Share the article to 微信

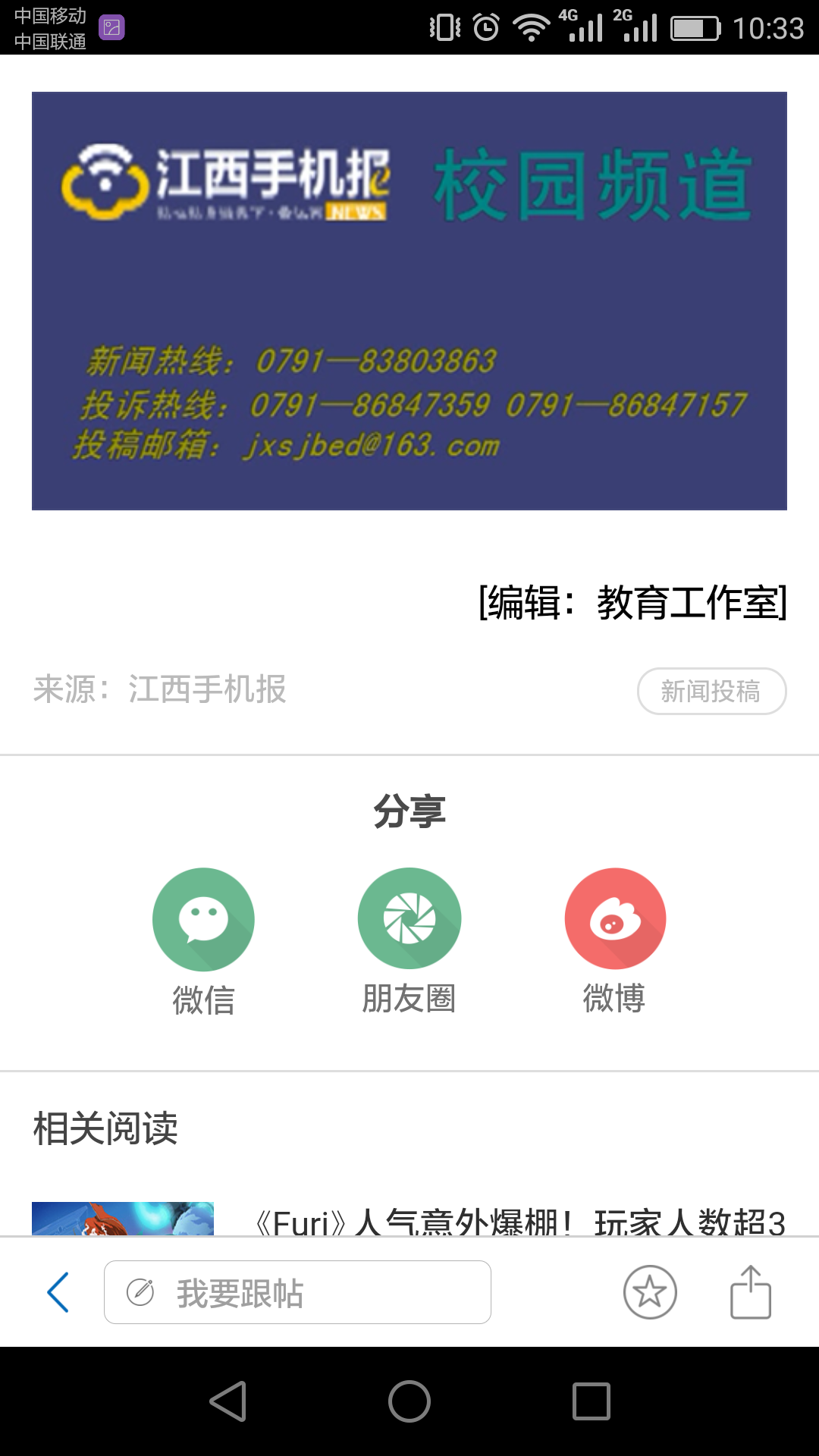click(203, 919)
